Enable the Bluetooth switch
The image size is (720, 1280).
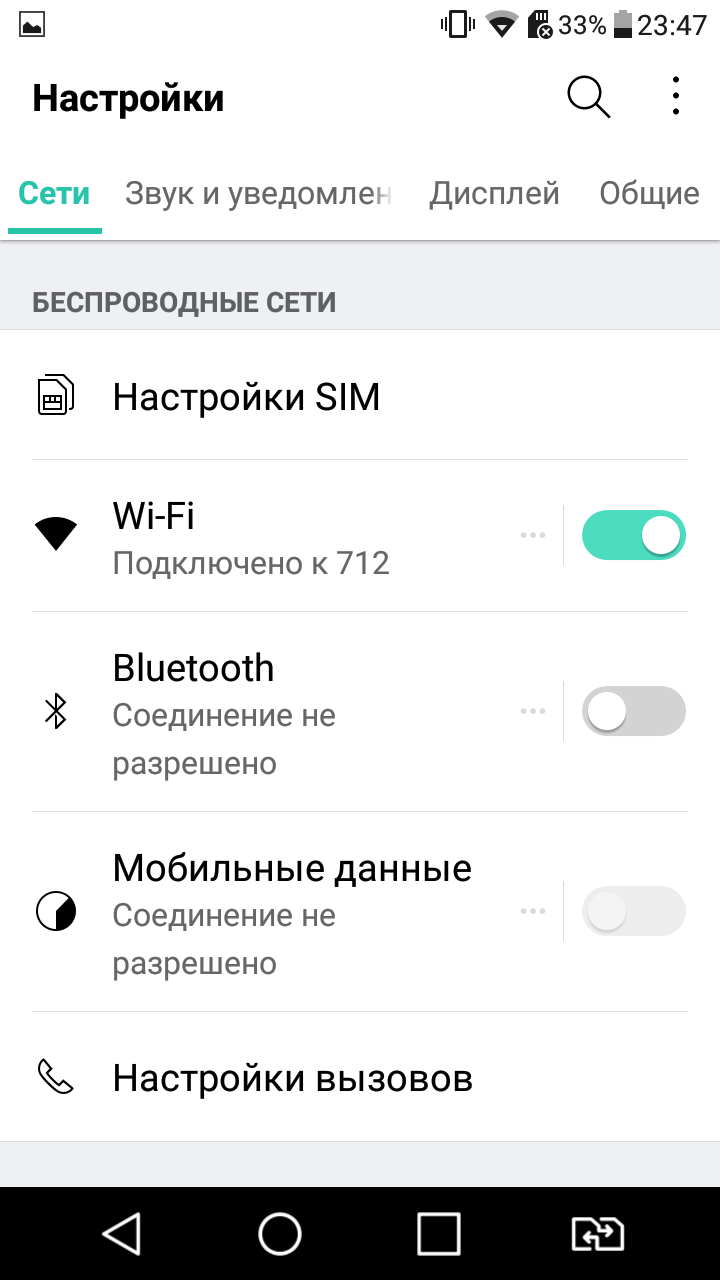tap(634, 711)
